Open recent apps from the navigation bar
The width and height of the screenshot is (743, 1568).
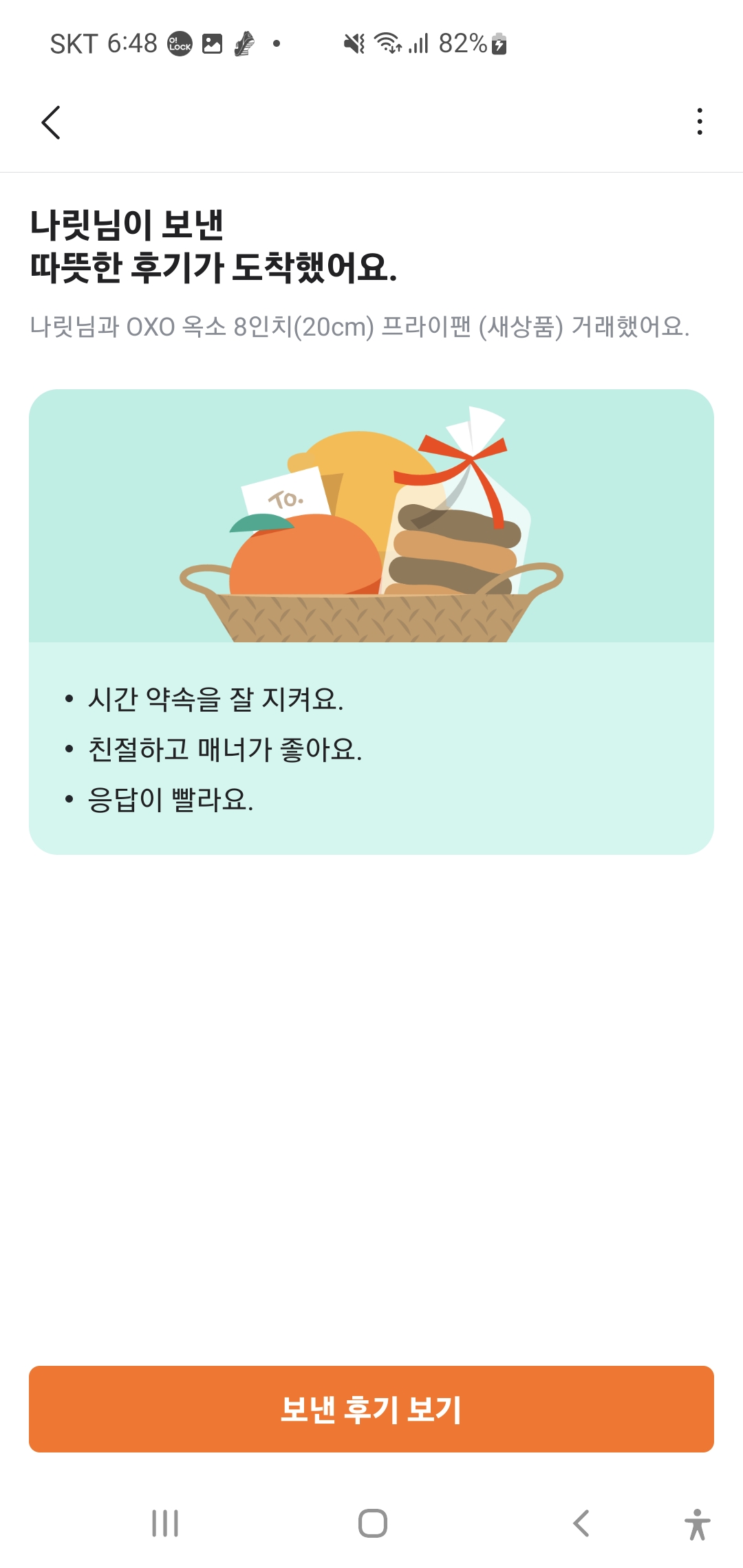click(x=165, y=1523)
